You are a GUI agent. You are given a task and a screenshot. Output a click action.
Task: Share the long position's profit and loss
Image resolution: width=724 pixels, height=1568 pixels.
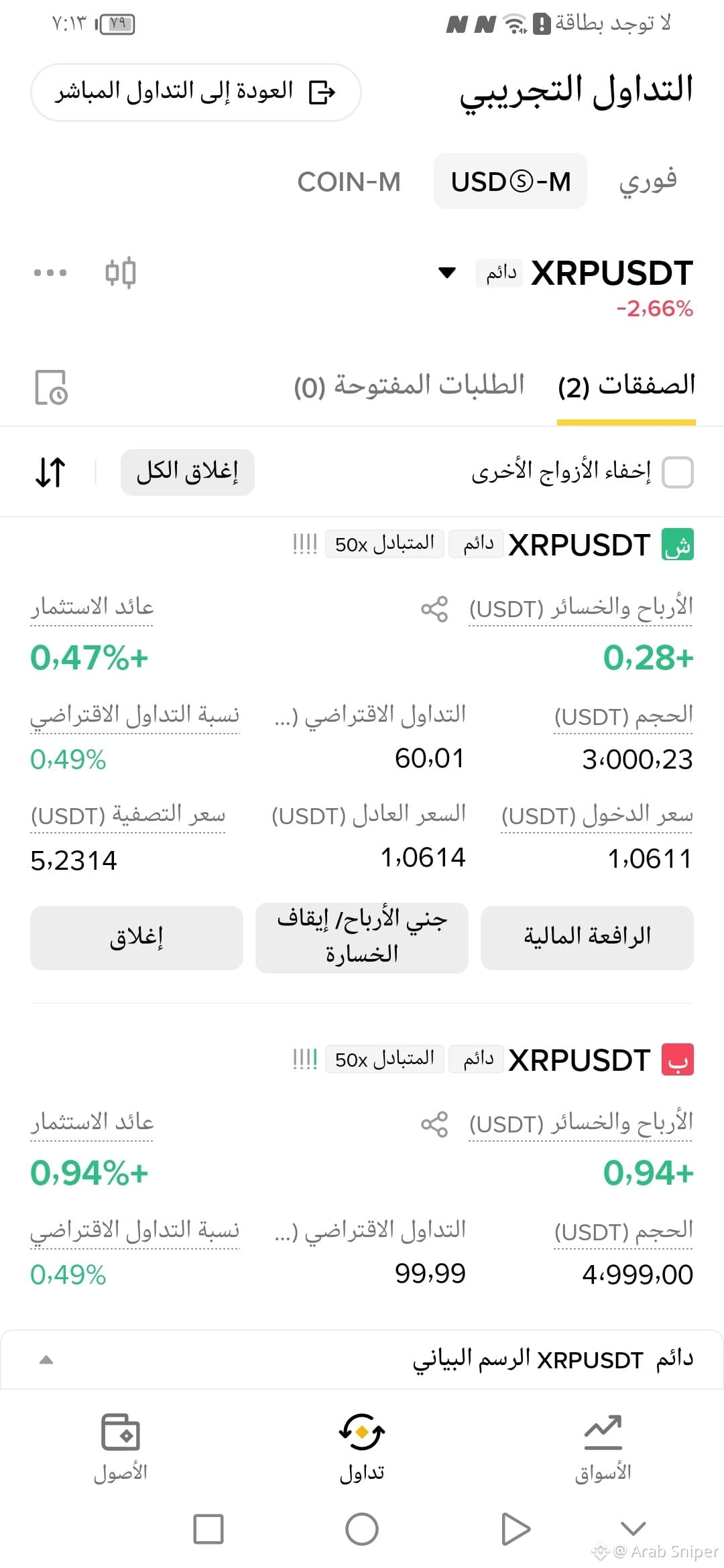click(x=434, y=609)
